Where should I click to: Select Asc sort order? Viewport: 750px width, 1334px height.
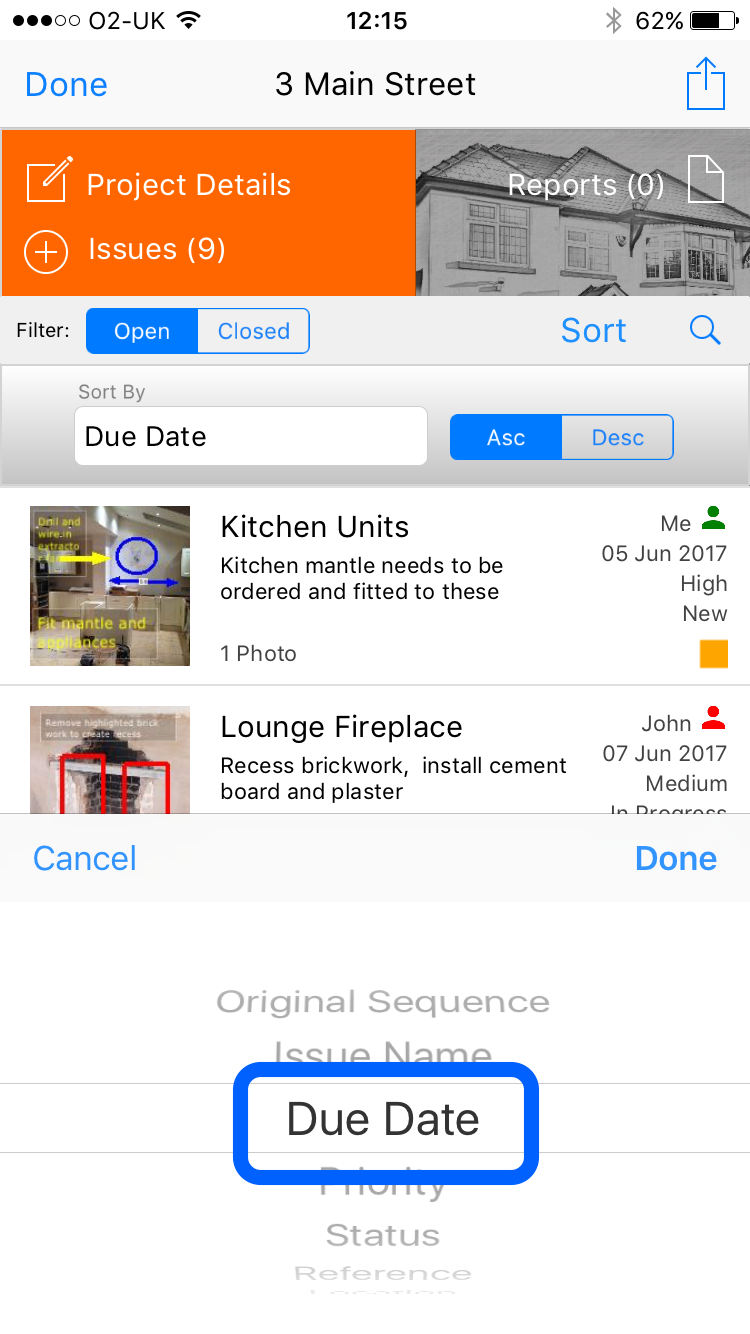click(x=506, y=437)
